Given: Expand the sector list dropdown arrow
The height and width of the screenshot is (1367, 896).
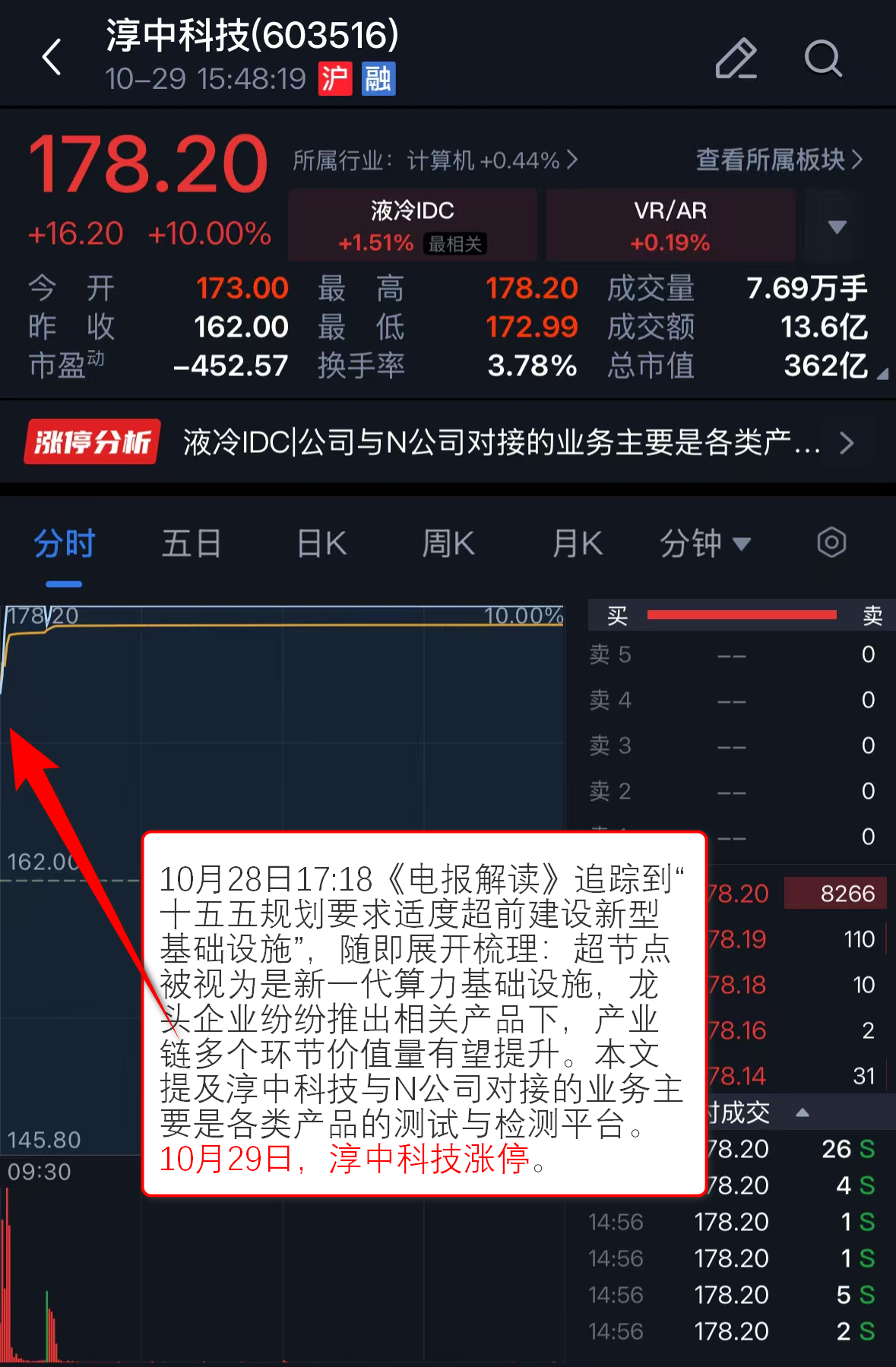Looking at the screenshot, I should point(837,226).
